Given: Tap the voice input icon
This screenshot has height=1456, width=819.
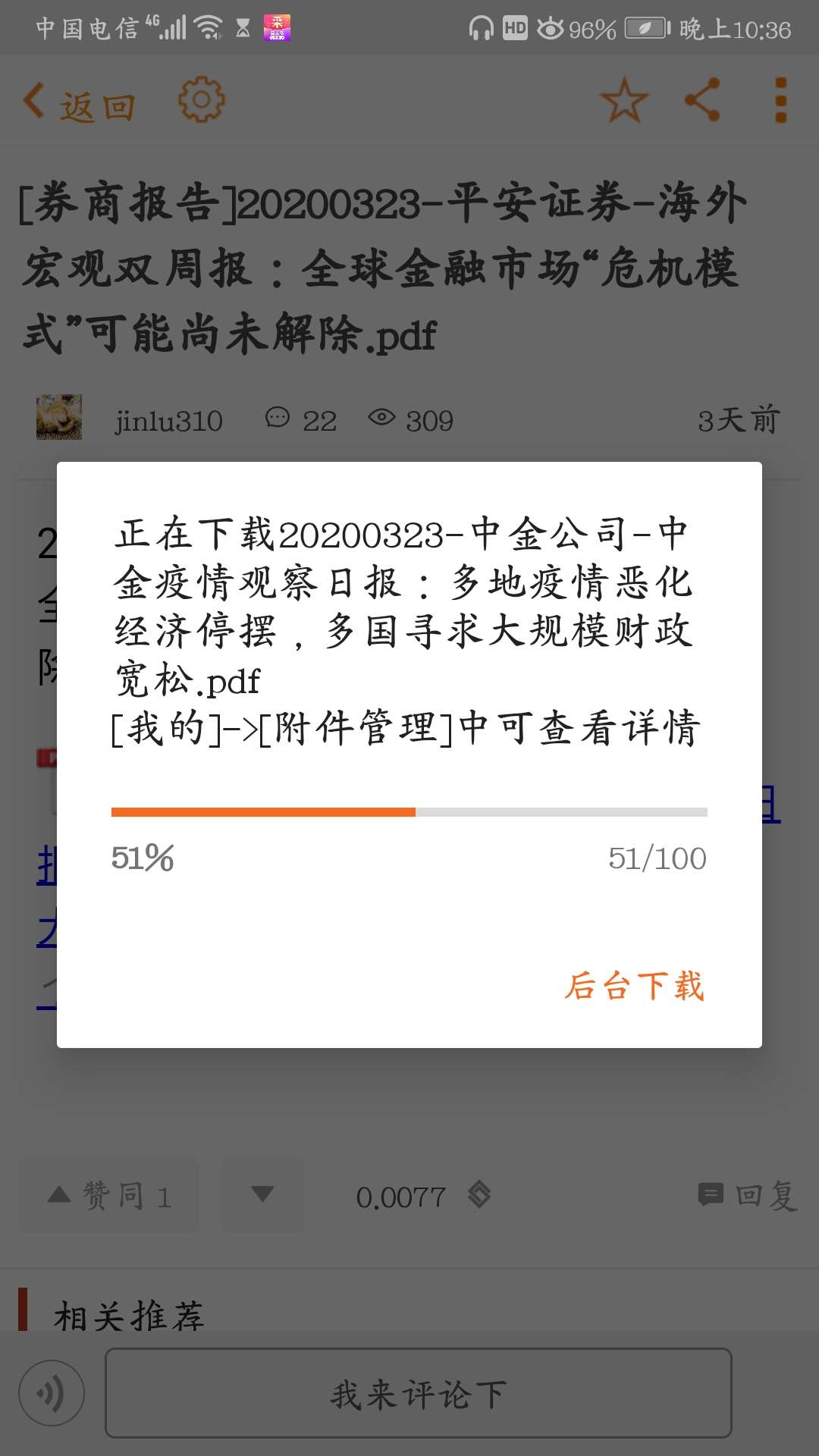Looking at the screenshot, I should [52, 1393].
